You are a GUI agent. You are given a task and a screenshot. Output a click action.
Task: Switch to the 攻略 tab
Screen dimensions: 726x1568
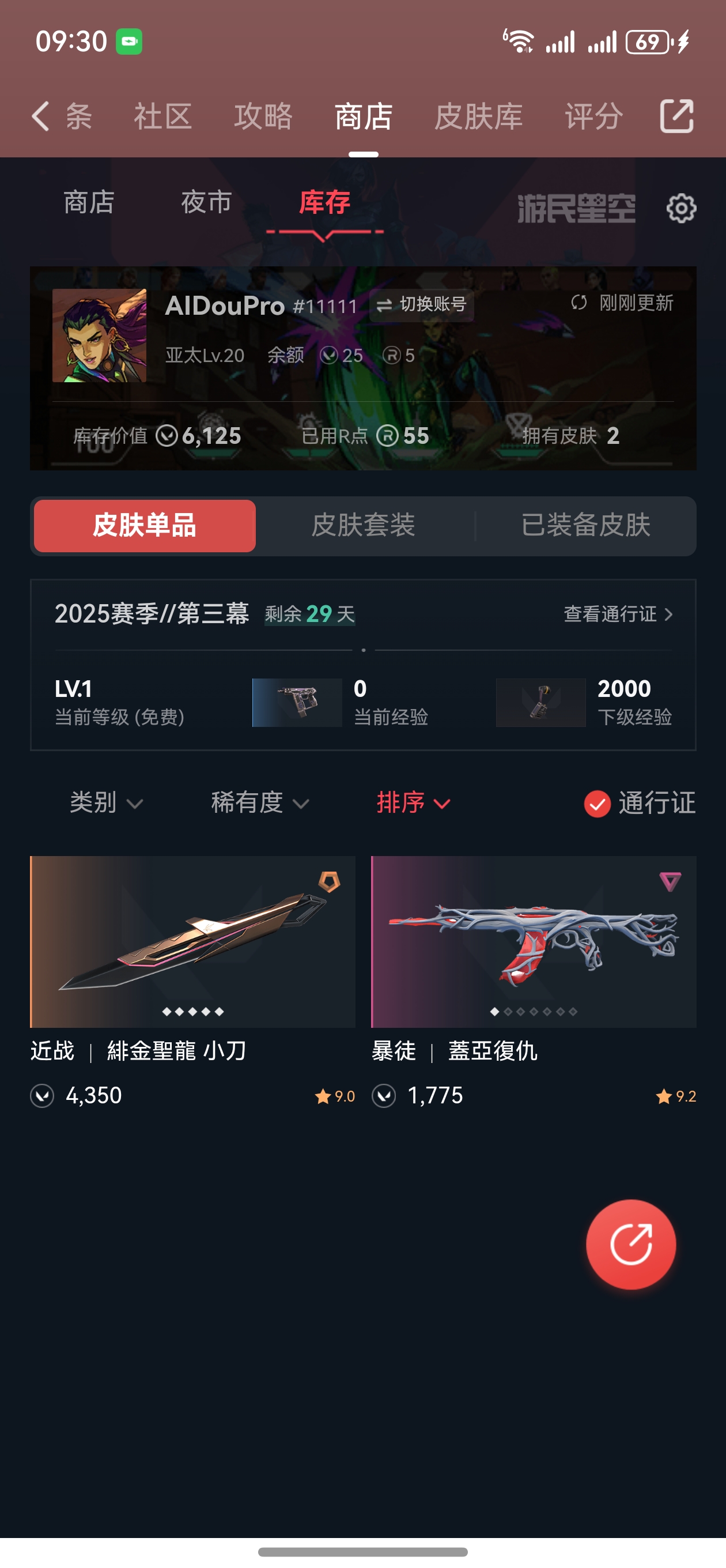click(263, 116)
